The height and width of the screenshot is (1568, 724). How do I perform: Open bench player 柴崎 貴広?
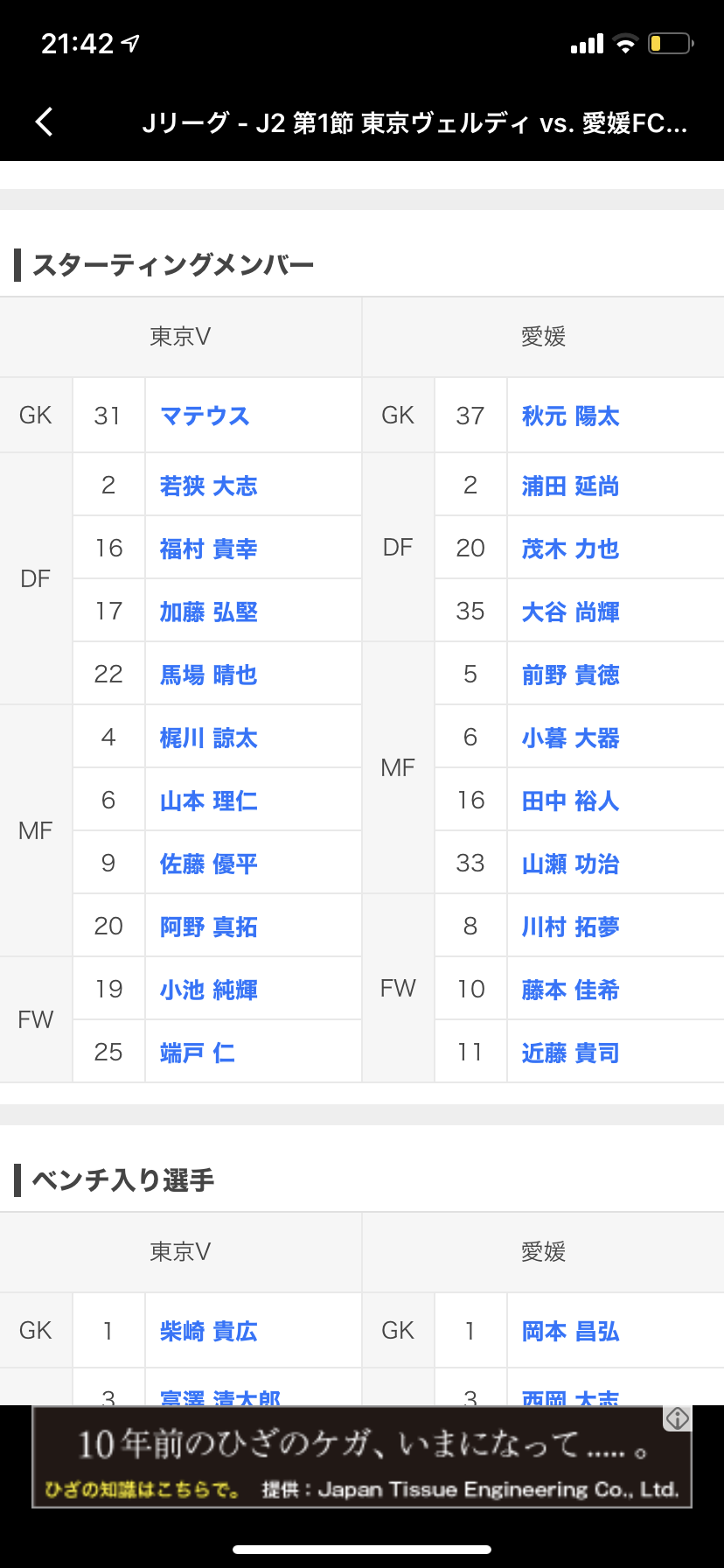pyautogui.click(x=209, y=1331)
